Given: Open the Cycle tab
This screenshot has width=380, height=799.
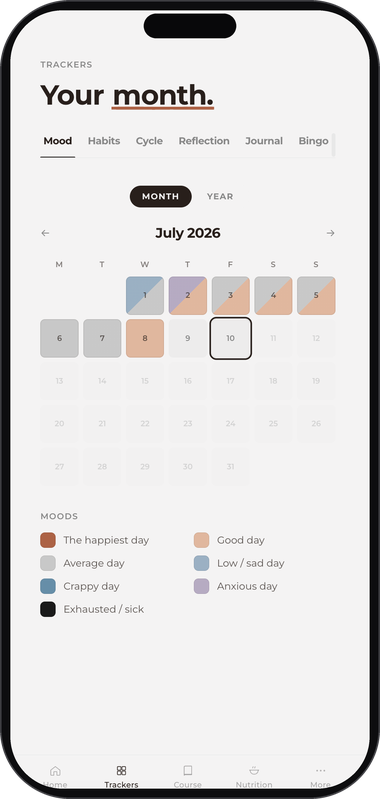Looking at the screenshot, I should pos(149,141).
